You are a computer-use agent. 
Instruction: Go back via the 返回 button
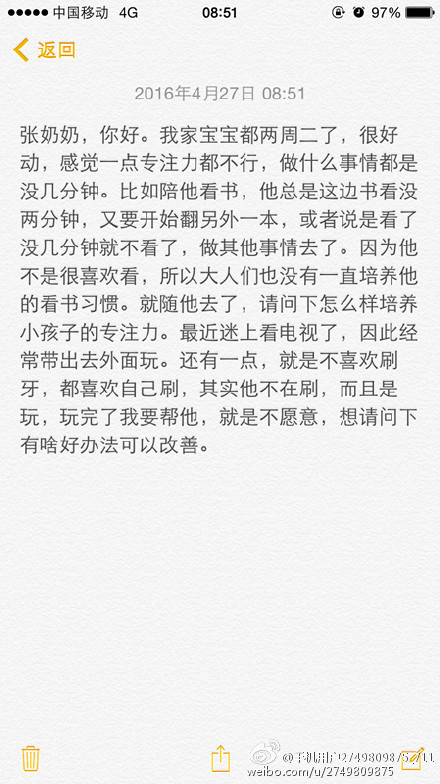coord(44,50)
